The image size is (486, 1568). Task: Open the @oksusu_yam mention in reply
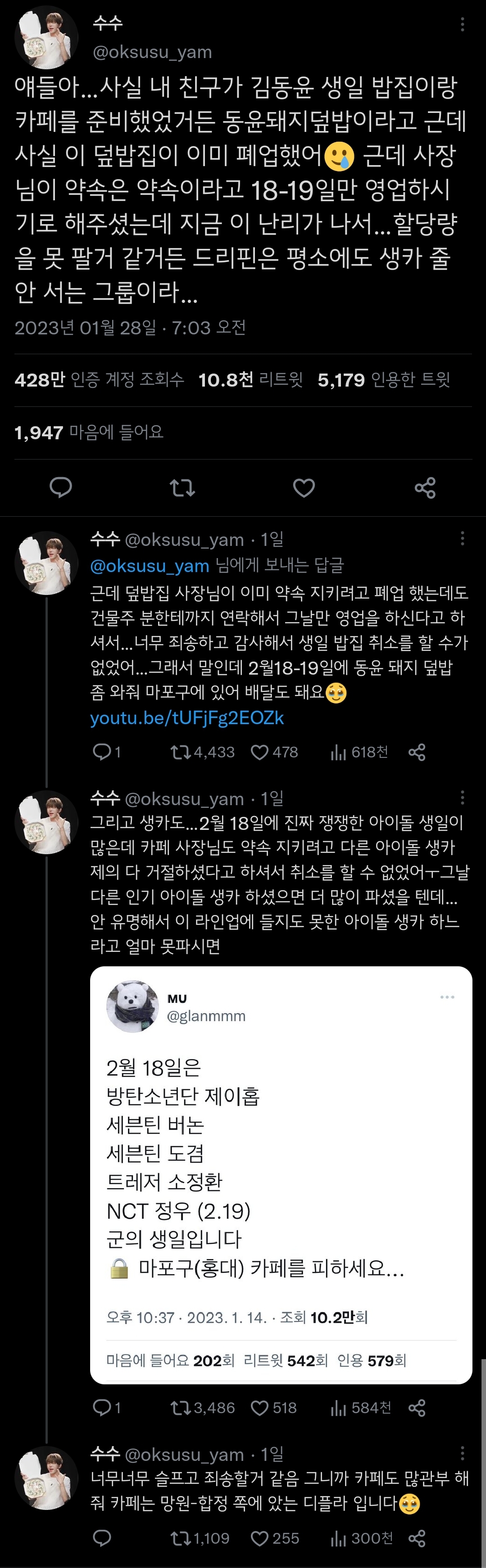tap(150, 565)
